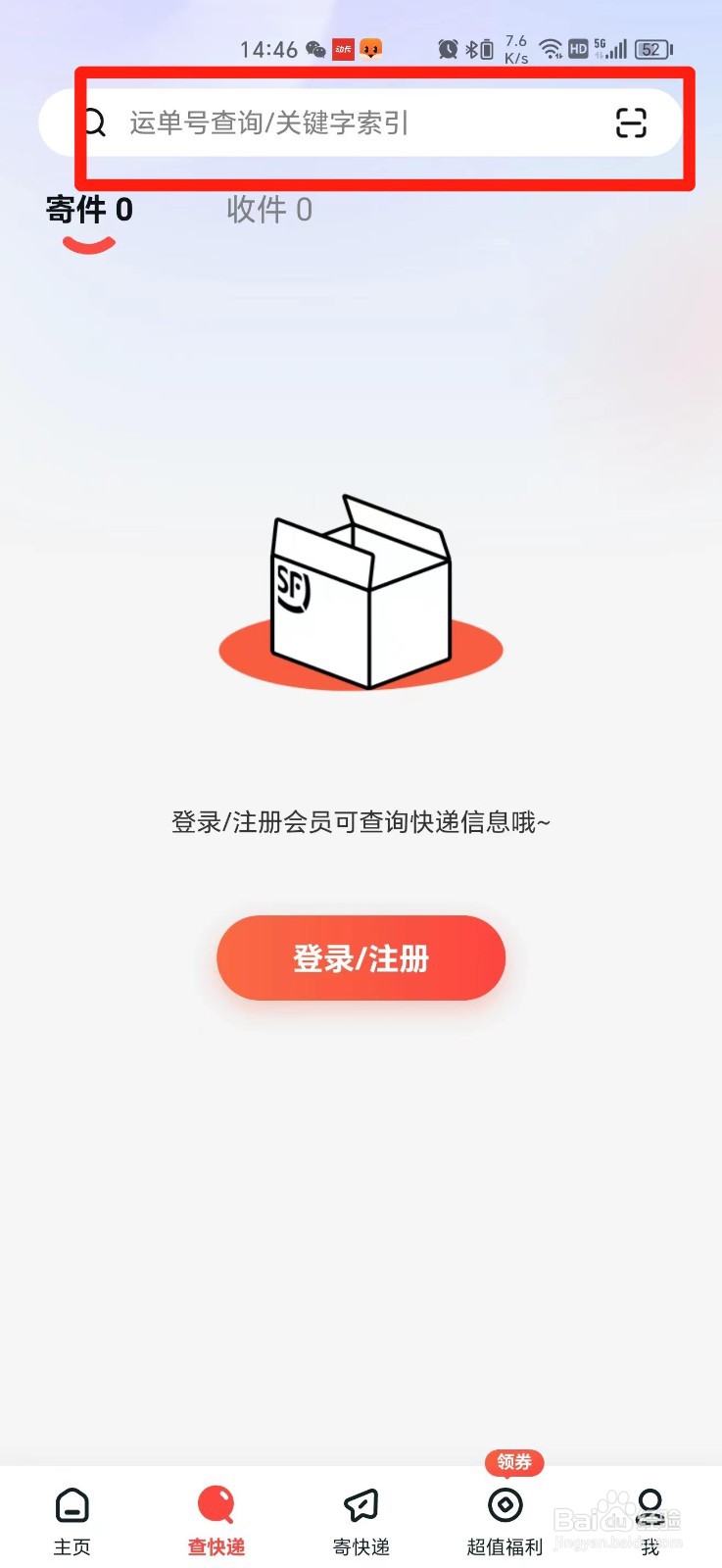This screenshot has height=1568, width=722.
Task: Tap the login prompt text about 快递信息
Action: pos(361,821)
